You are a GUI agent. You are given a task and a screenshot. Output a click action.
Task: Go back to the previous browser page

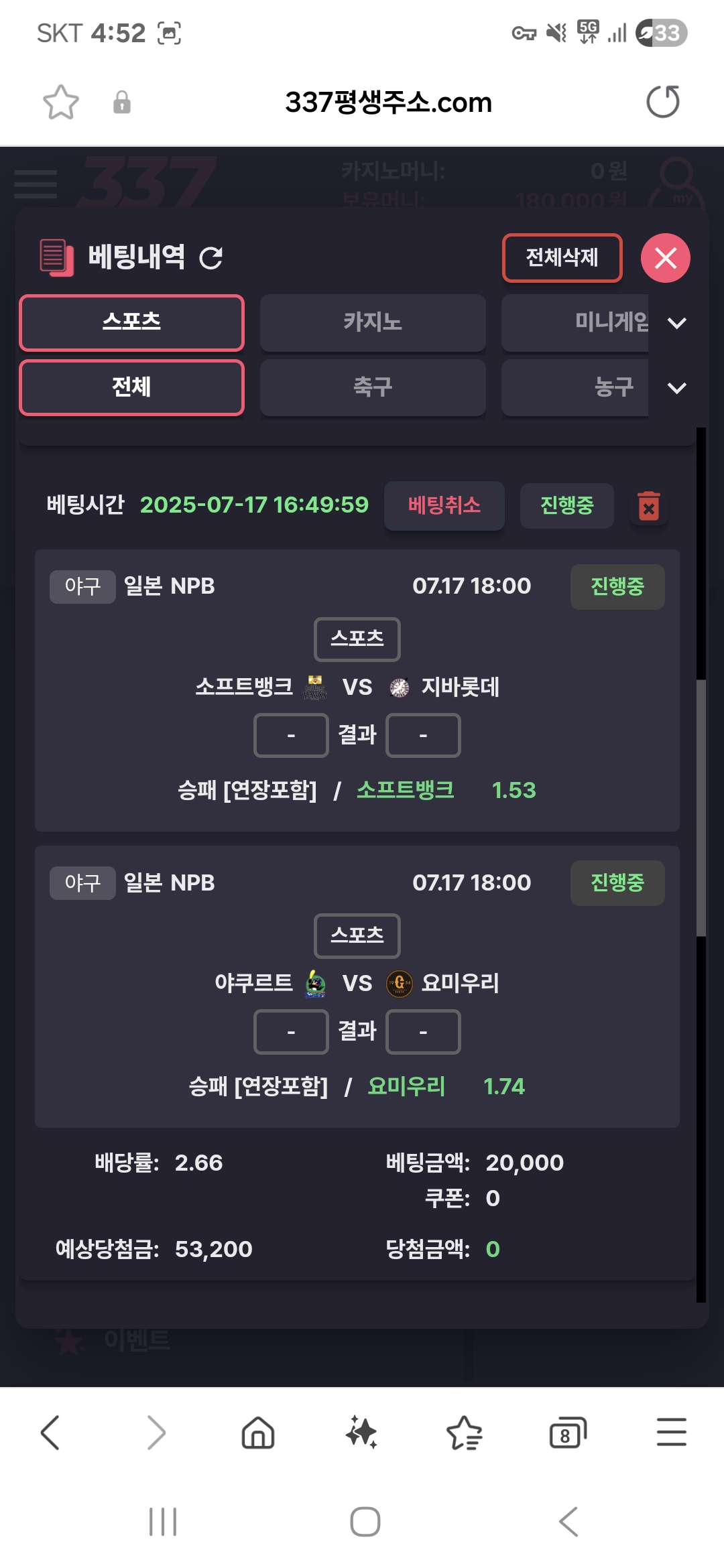coord(50,1433)
